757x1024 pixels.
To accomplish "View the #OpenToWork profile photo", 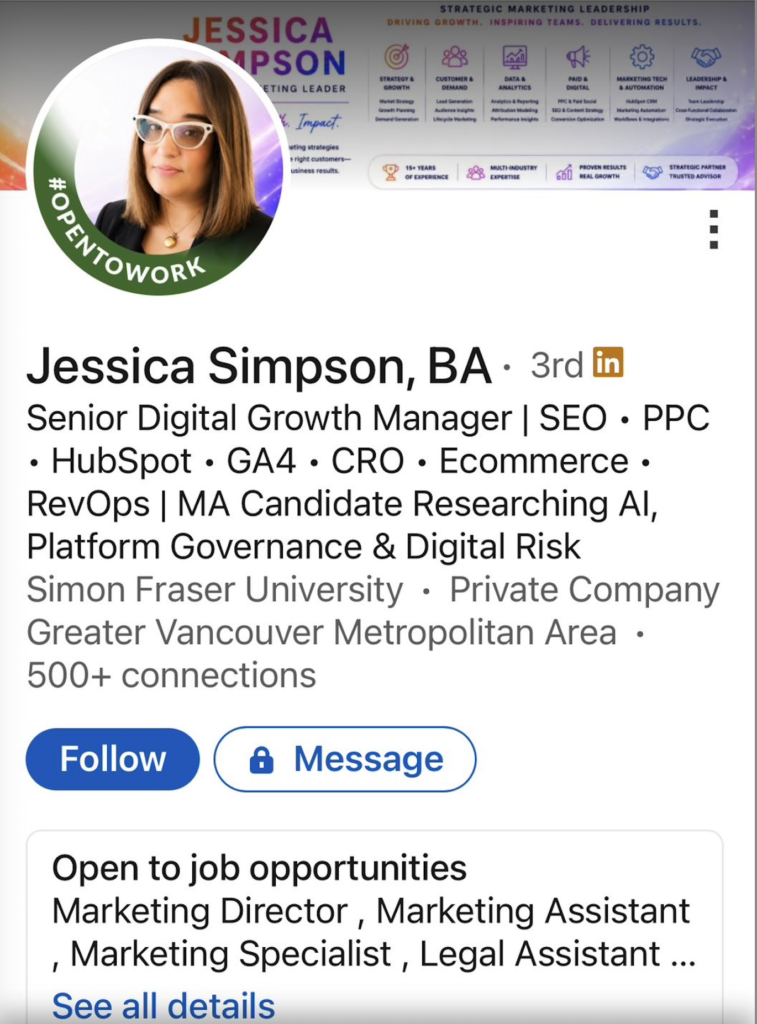I will click(159, 167).
